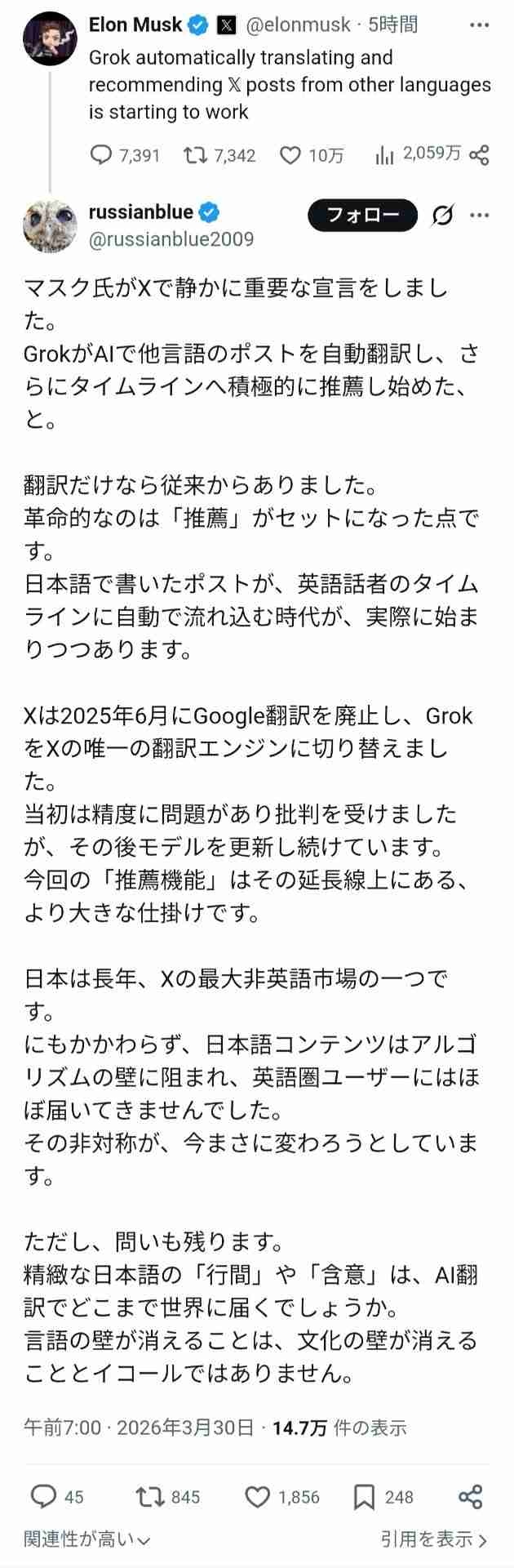Share Elon Musk's quoted post
514x1568 pixels.
480,155
